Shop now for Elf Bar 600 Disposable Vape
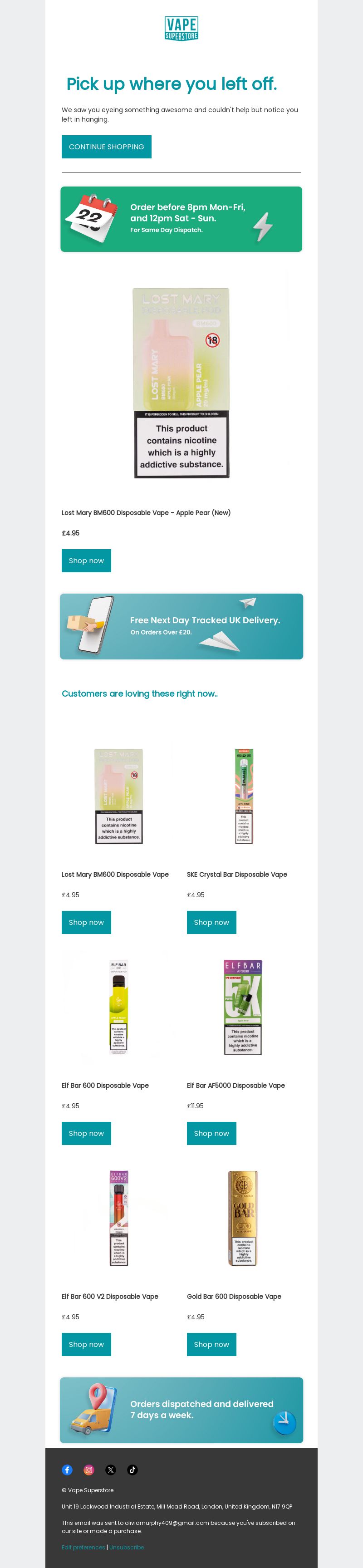 (x=86, y=1133)
